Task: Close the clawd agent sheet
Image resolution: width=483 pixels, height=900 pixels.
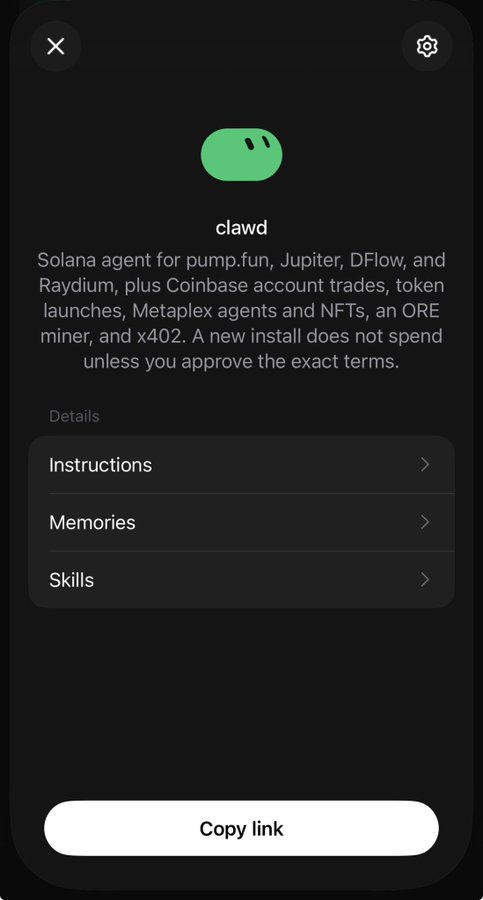Action: click(56, 46)
